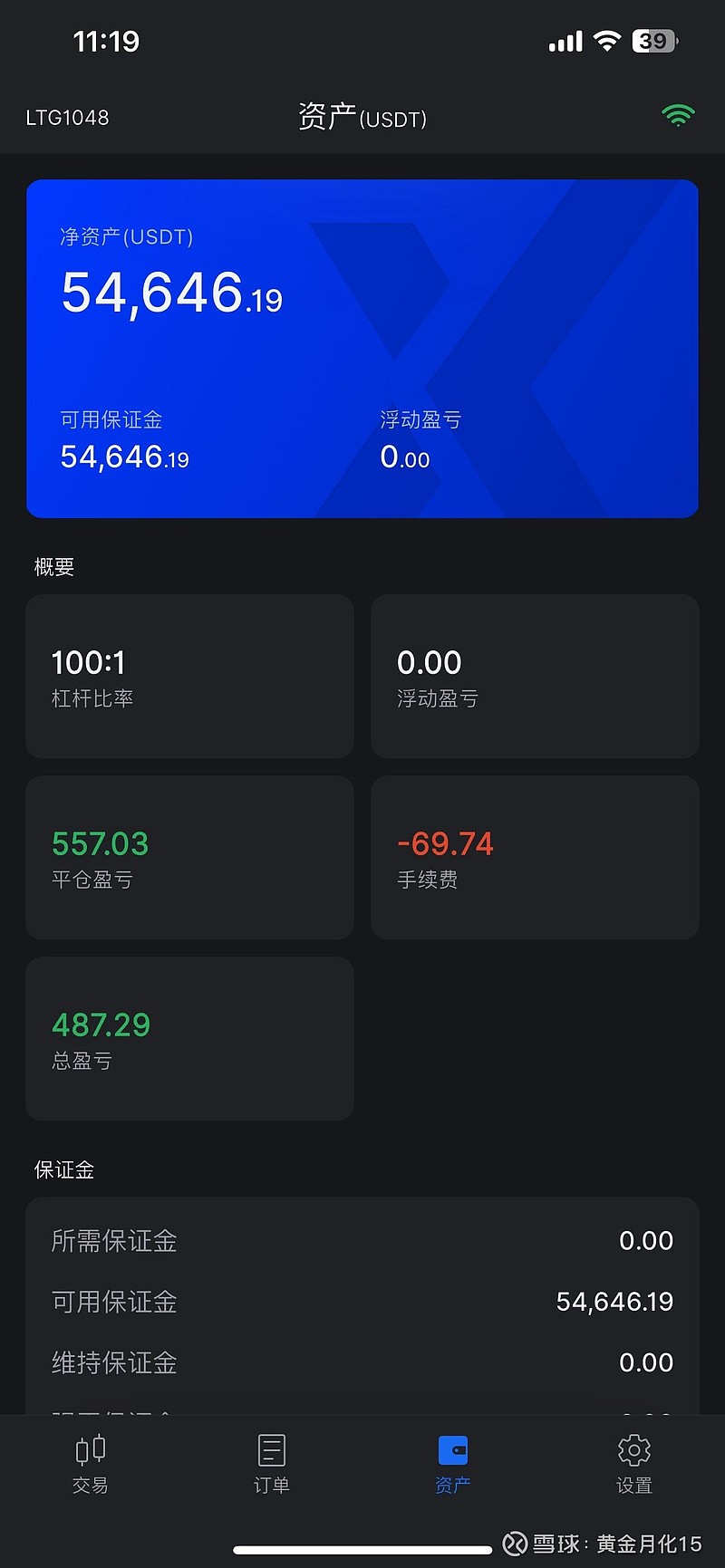Tap the green network signal icon
This screenshot has width=725, height=1568.
coord(677,116)
